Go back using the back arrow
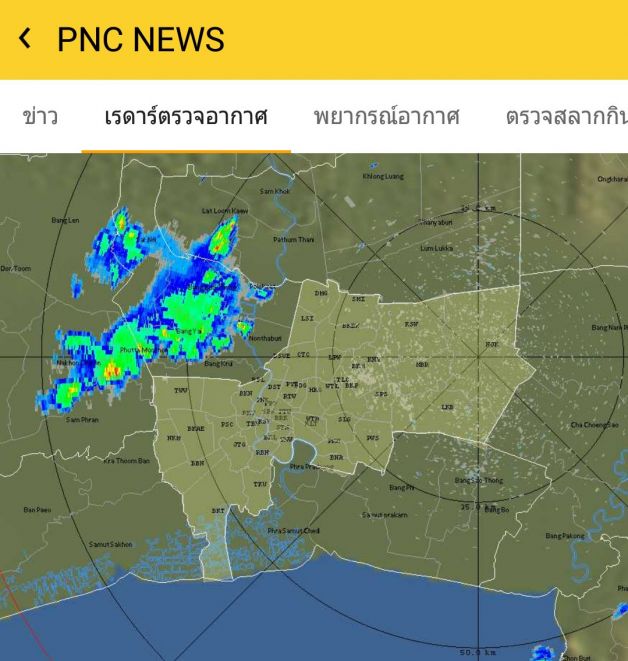Viewport: 628px width, 661px height. [x=26, y=40]
